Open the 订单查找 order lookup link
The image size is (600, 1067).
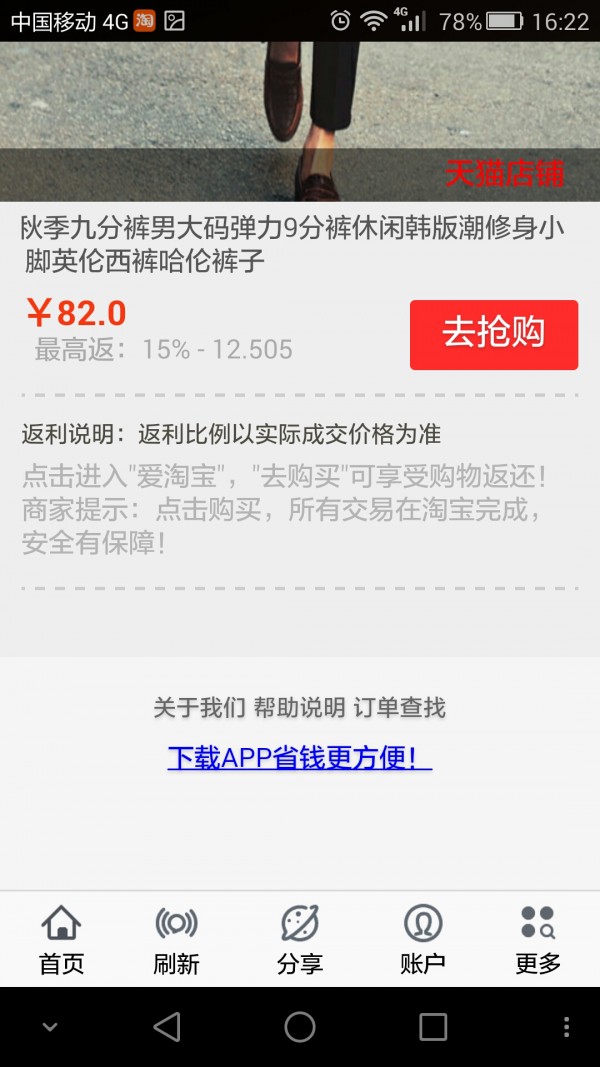click(x=398, y=708)
